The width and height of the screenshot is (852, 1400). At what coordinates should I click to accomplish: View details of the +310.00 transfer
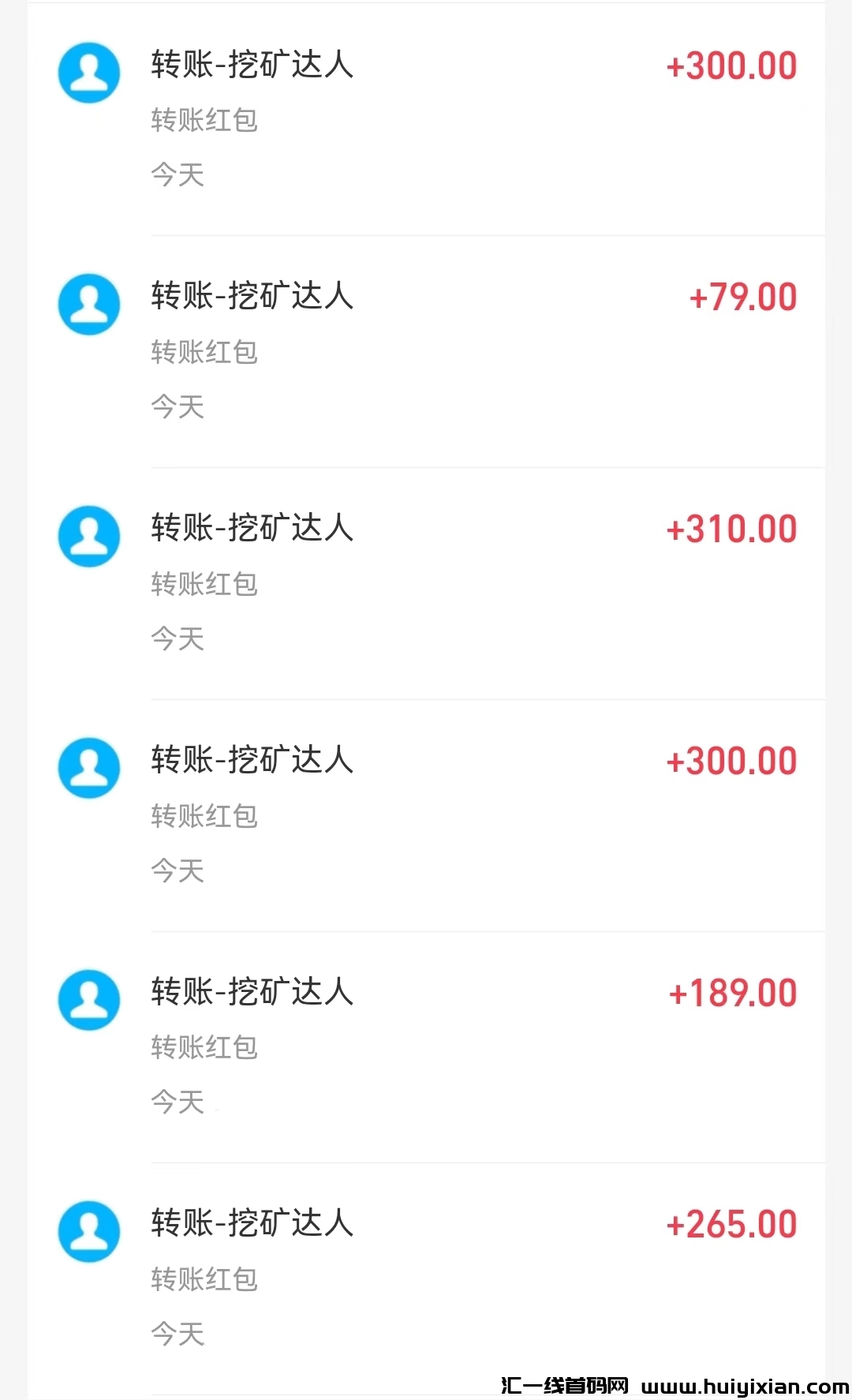click(426, 583)
